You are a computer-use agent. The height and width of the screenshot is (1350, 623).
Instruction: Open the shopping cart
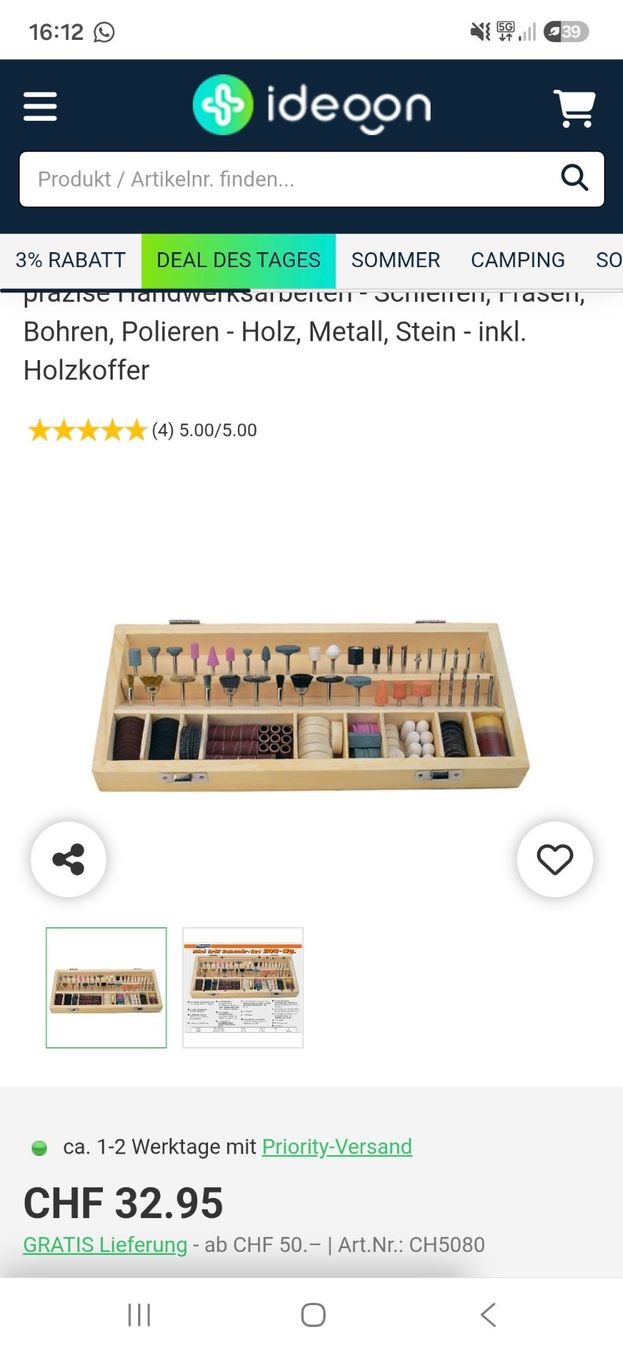tap(574, 108)
